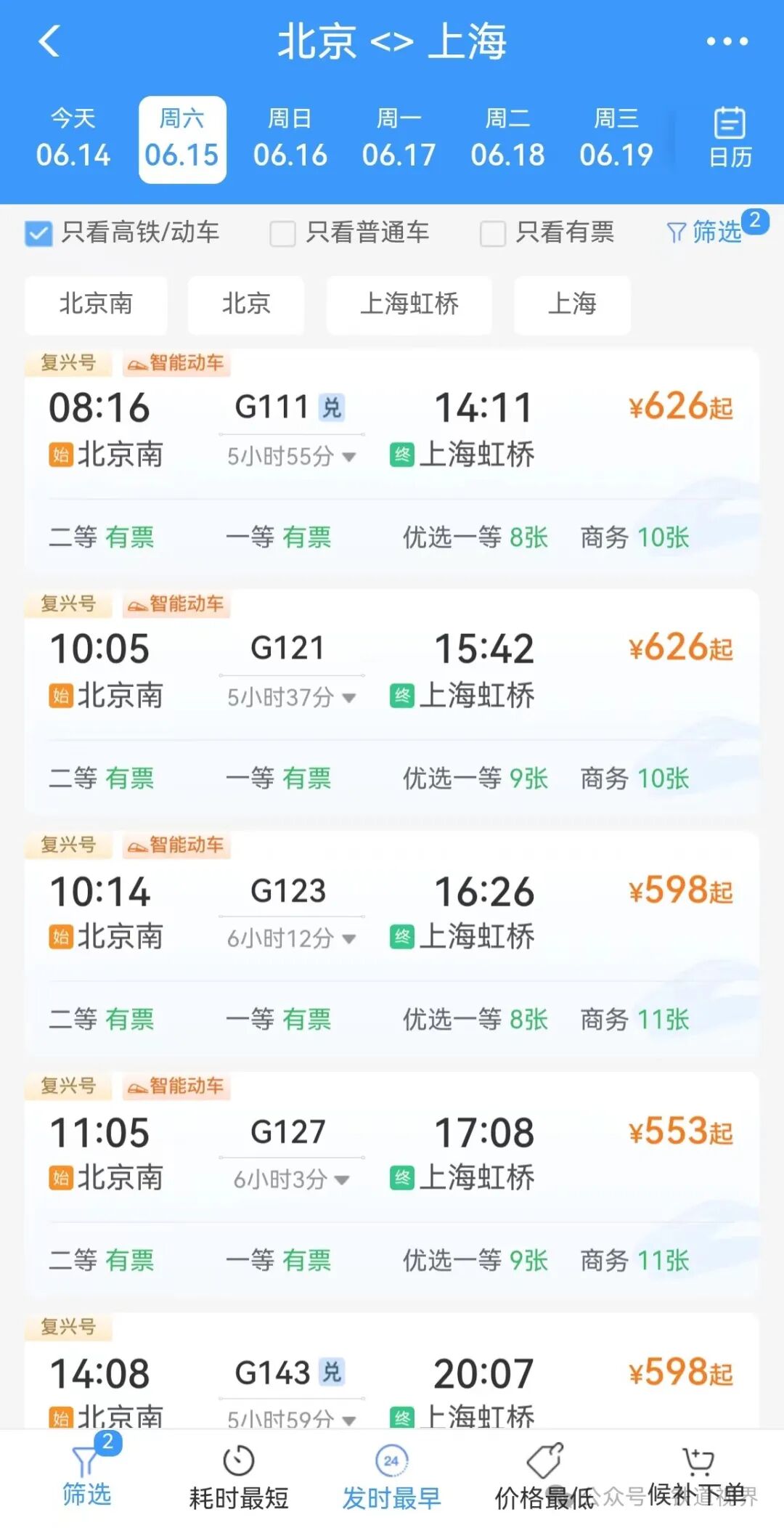The height and width of the screenshot is (1528, 784).
Task: Open 候补下单 at the bottom
Action: 698,1477
